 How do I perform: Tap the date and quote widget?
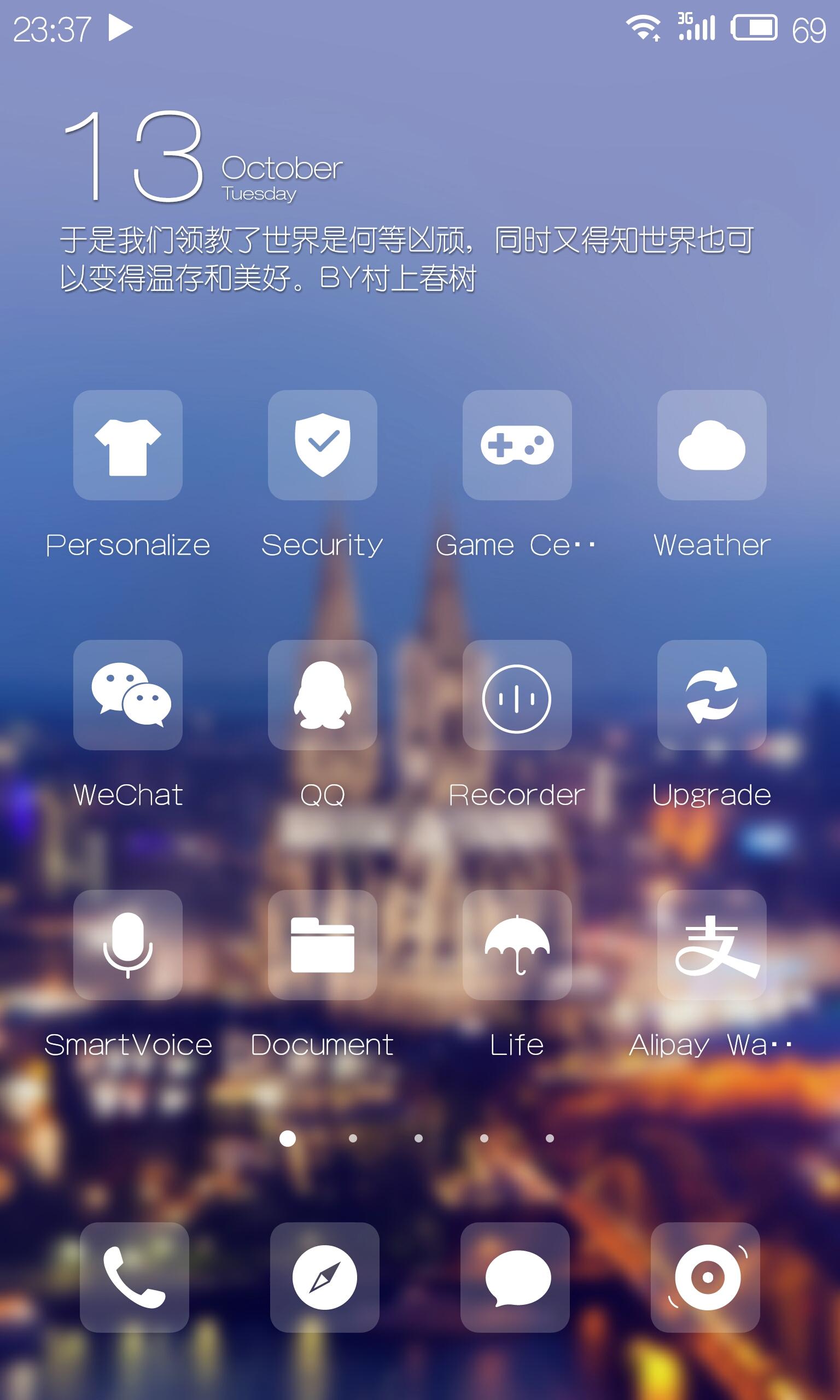click(x=406, y=202)
